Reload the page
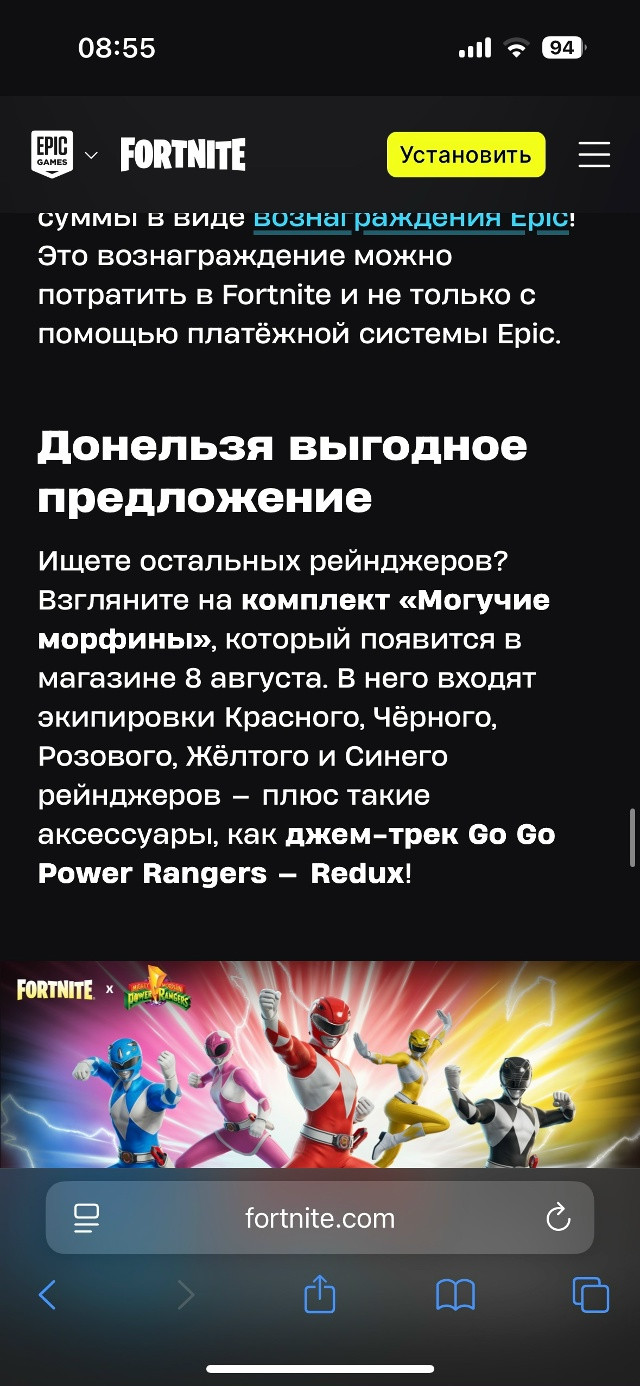 click(557, 1218)
